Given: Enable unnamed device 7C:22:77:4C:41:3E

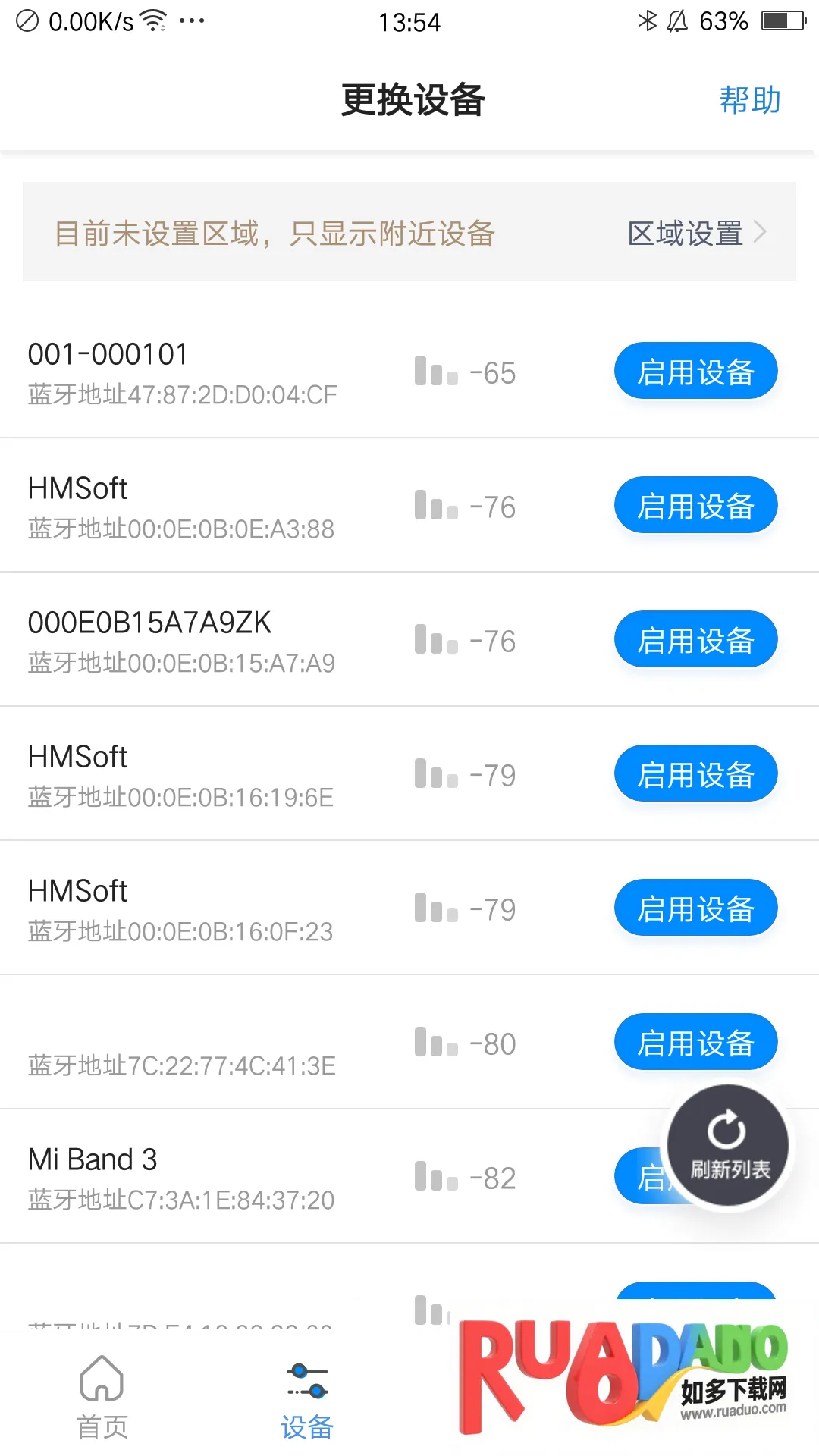Looking at the screenshot, I should coord(695,1043).
